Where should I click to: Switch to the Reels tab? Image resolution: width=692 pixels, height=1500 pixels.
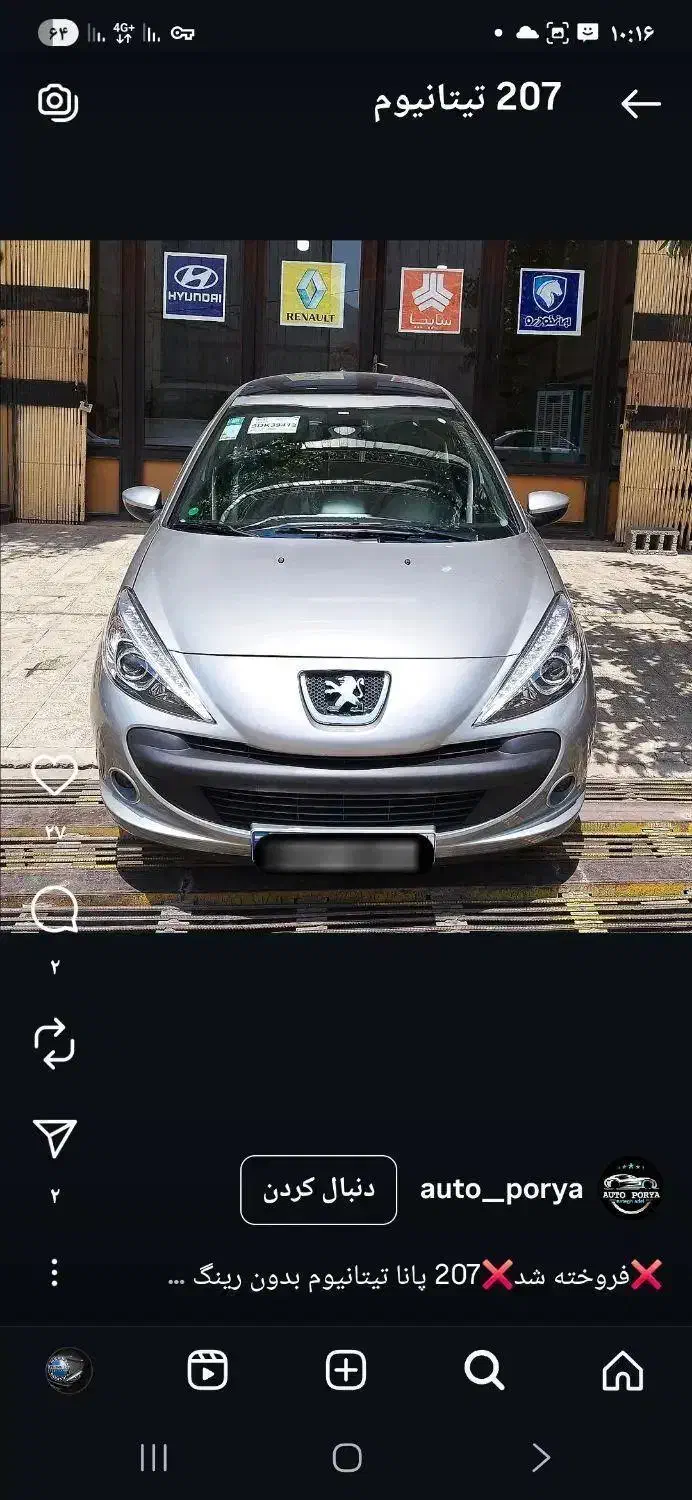[208, 1370]
